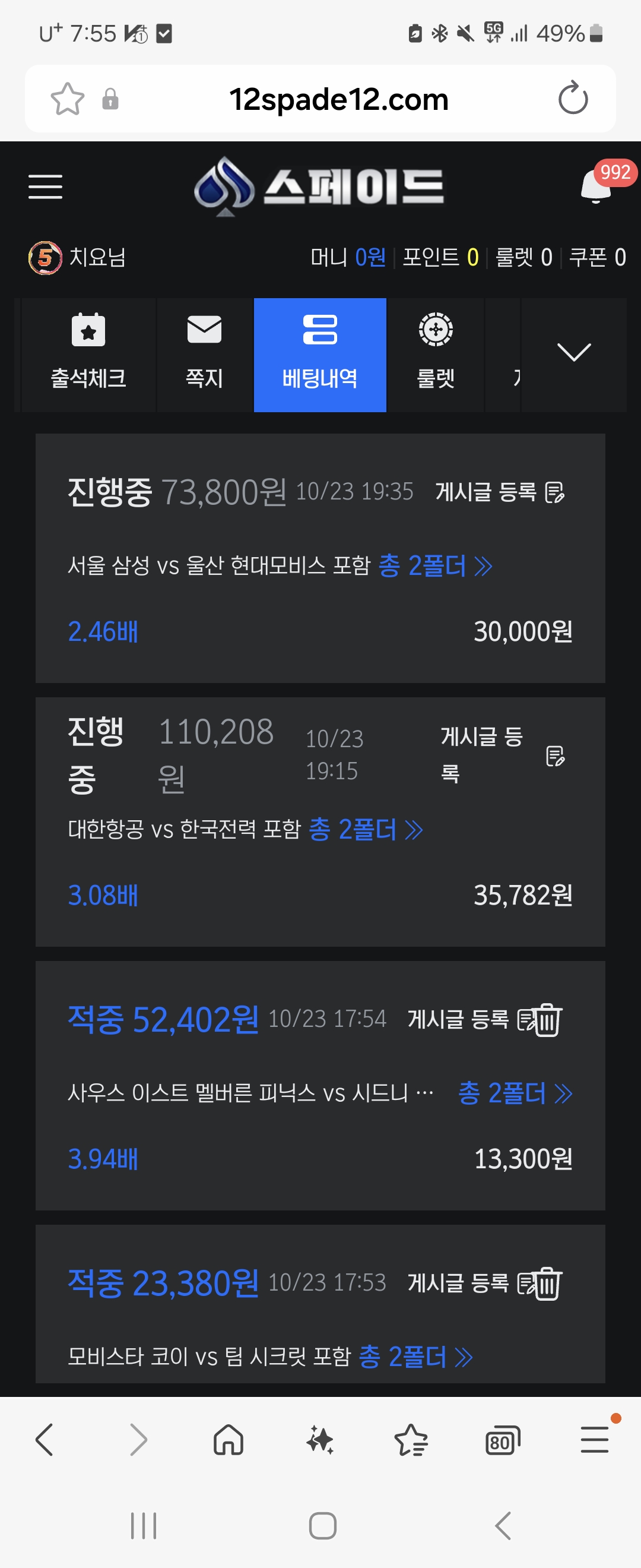View 총 2폴더 for 모비스타 코이 vs 팀 시크릿

415,1357
